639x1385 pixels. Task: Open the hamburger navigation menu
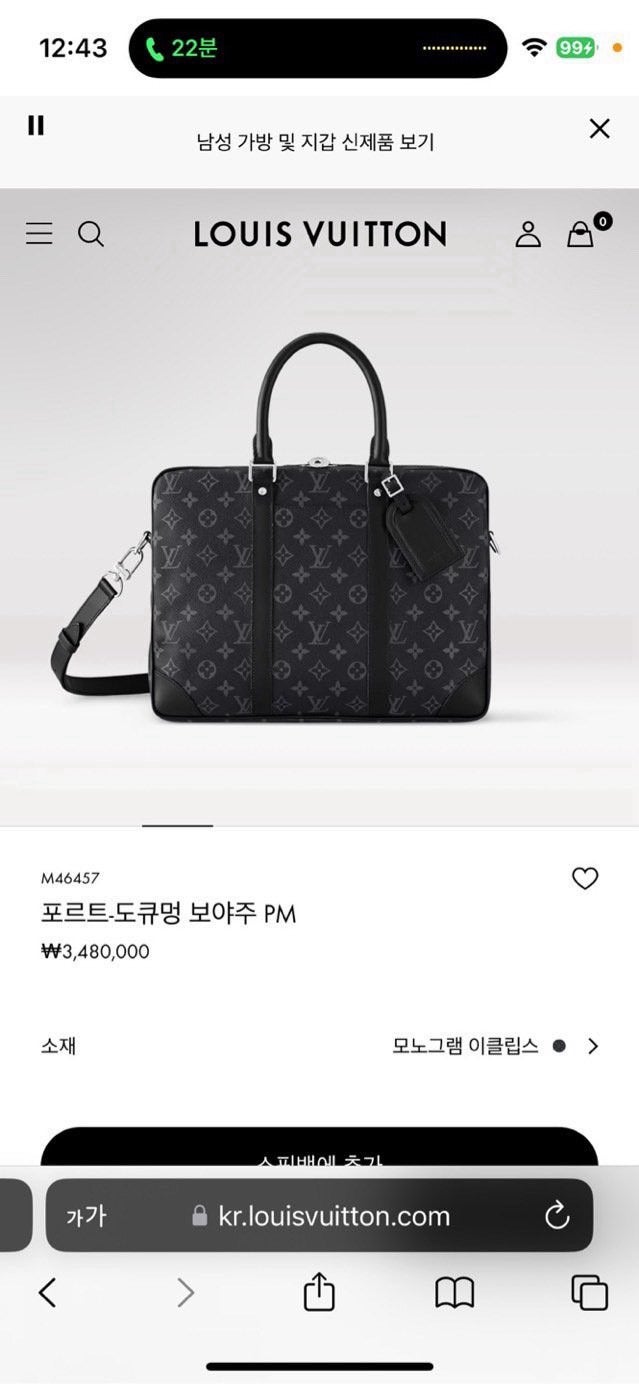coord(39,234)
